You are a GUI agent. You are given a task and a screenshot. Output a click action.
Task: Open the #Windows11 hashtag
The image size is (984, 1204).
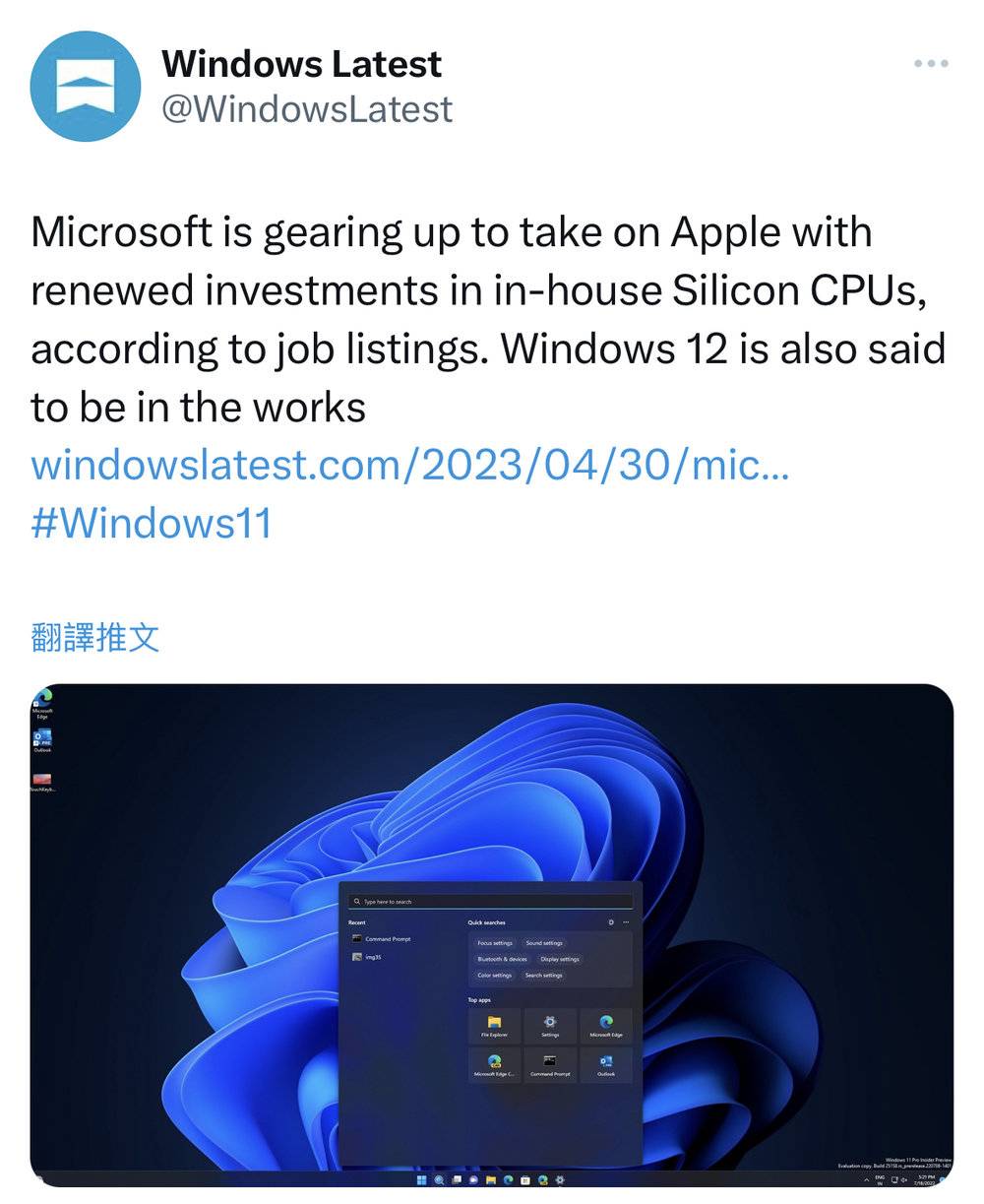[x=151, y=523]
